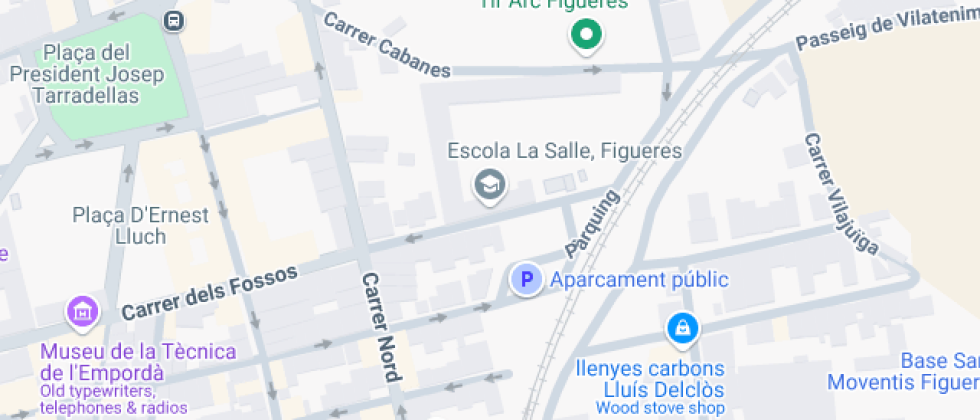
Task: Select the green Arc Figueres location pin
Action: point(585,37)
